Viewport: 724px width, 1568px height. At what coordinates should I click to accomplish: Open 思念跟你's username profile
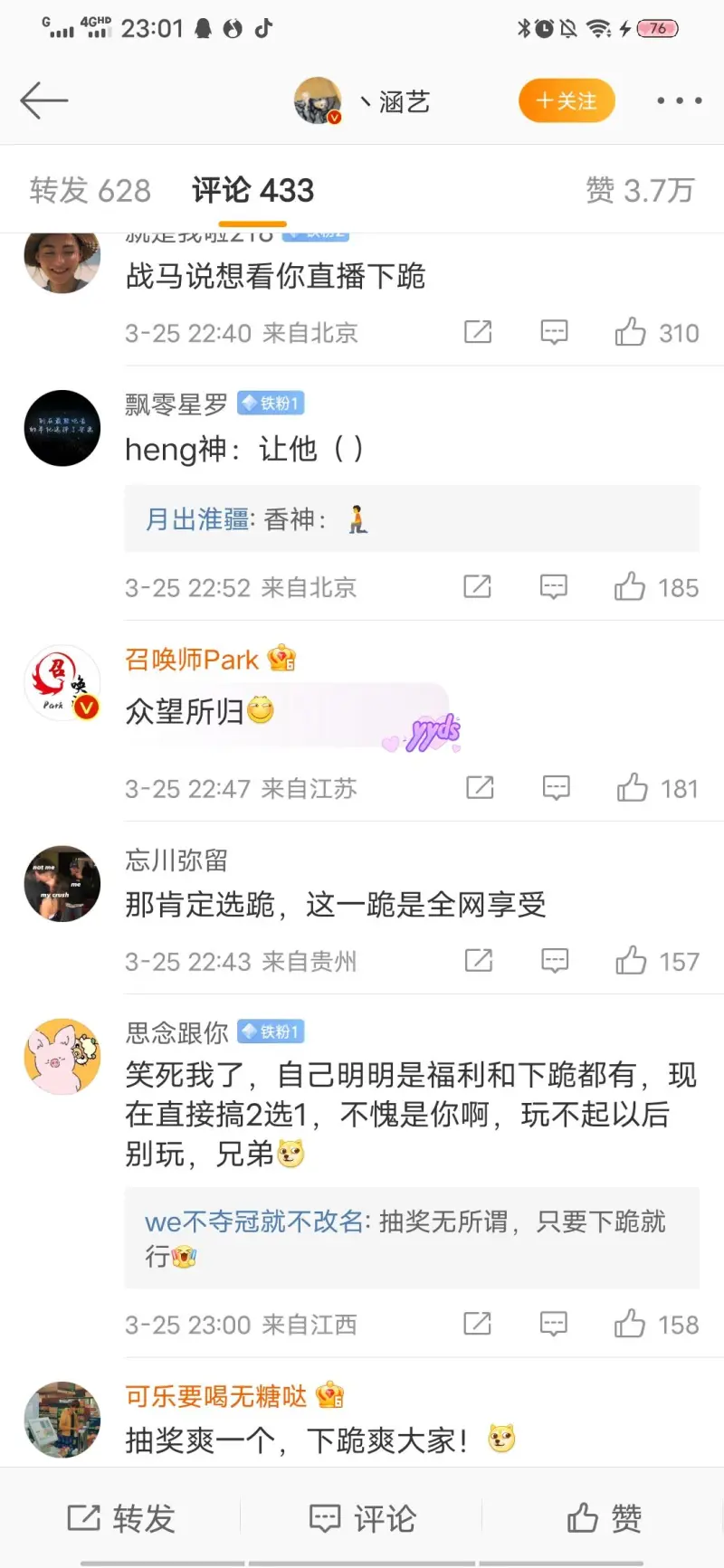click(176, 1032)
